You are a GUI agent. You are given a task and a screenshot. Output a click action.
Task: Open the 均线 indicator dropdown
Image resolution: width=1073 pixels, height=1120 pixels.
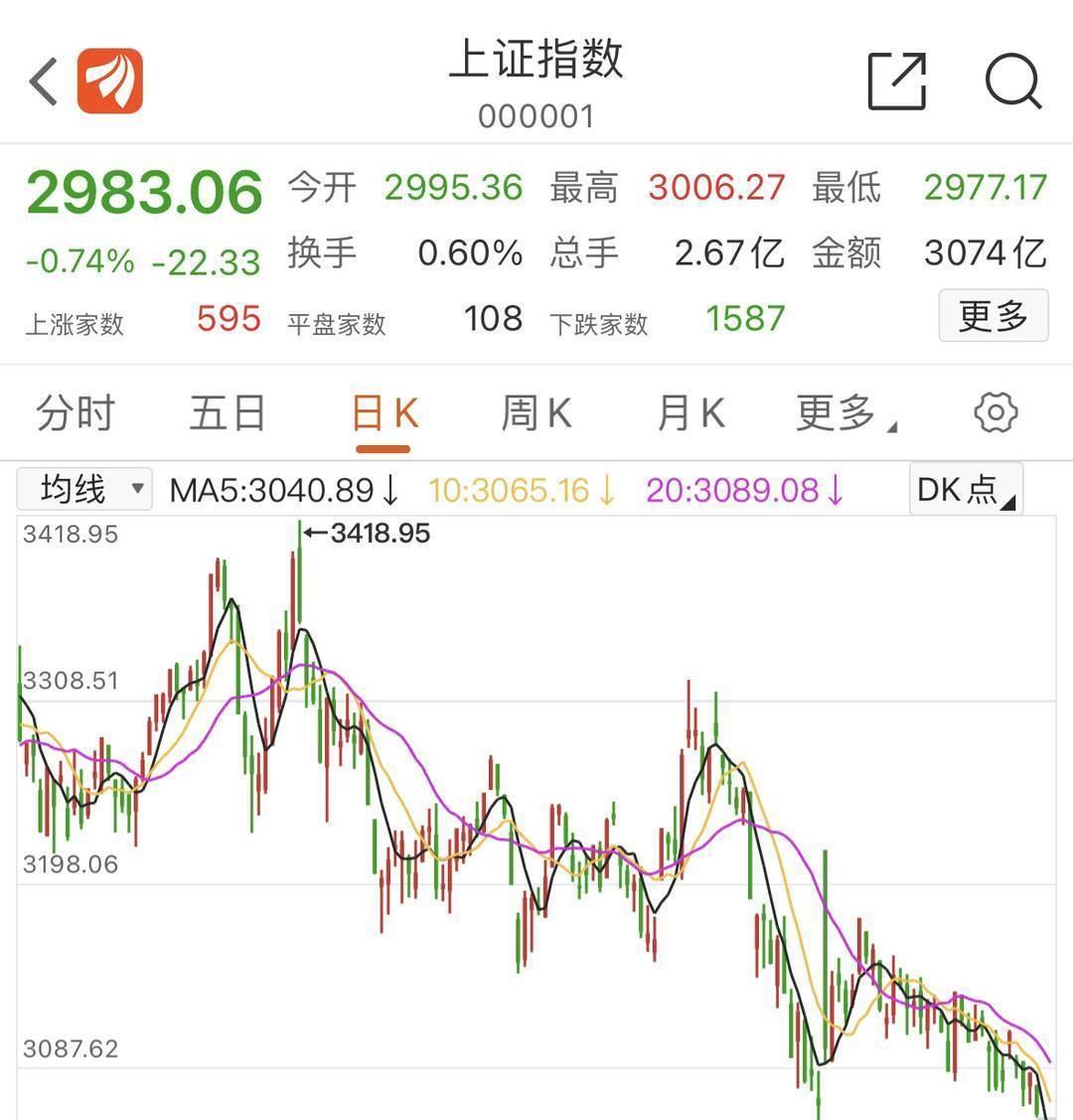point(85,489)
